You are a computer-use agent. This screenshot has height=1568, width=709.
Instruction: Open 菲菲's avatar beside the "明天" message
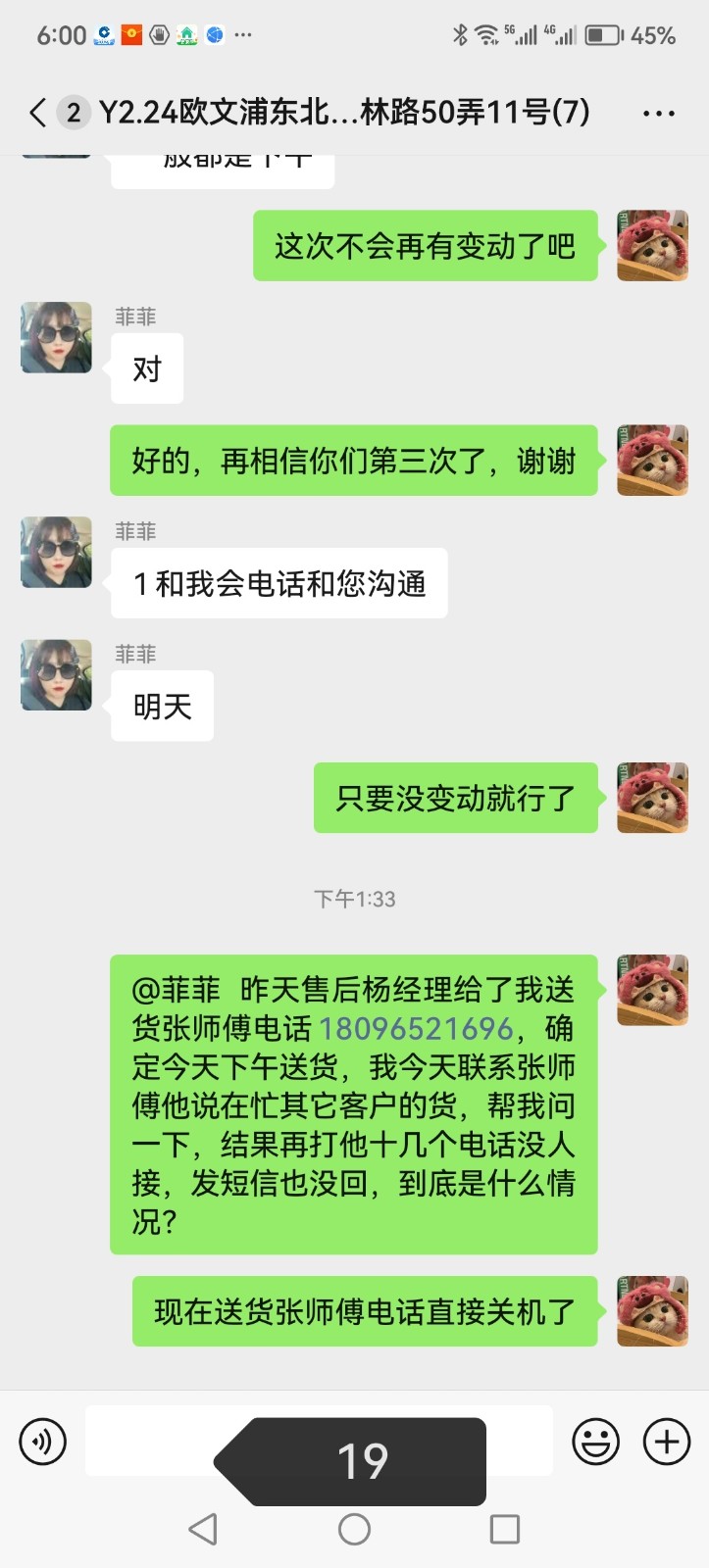(56, 675)
